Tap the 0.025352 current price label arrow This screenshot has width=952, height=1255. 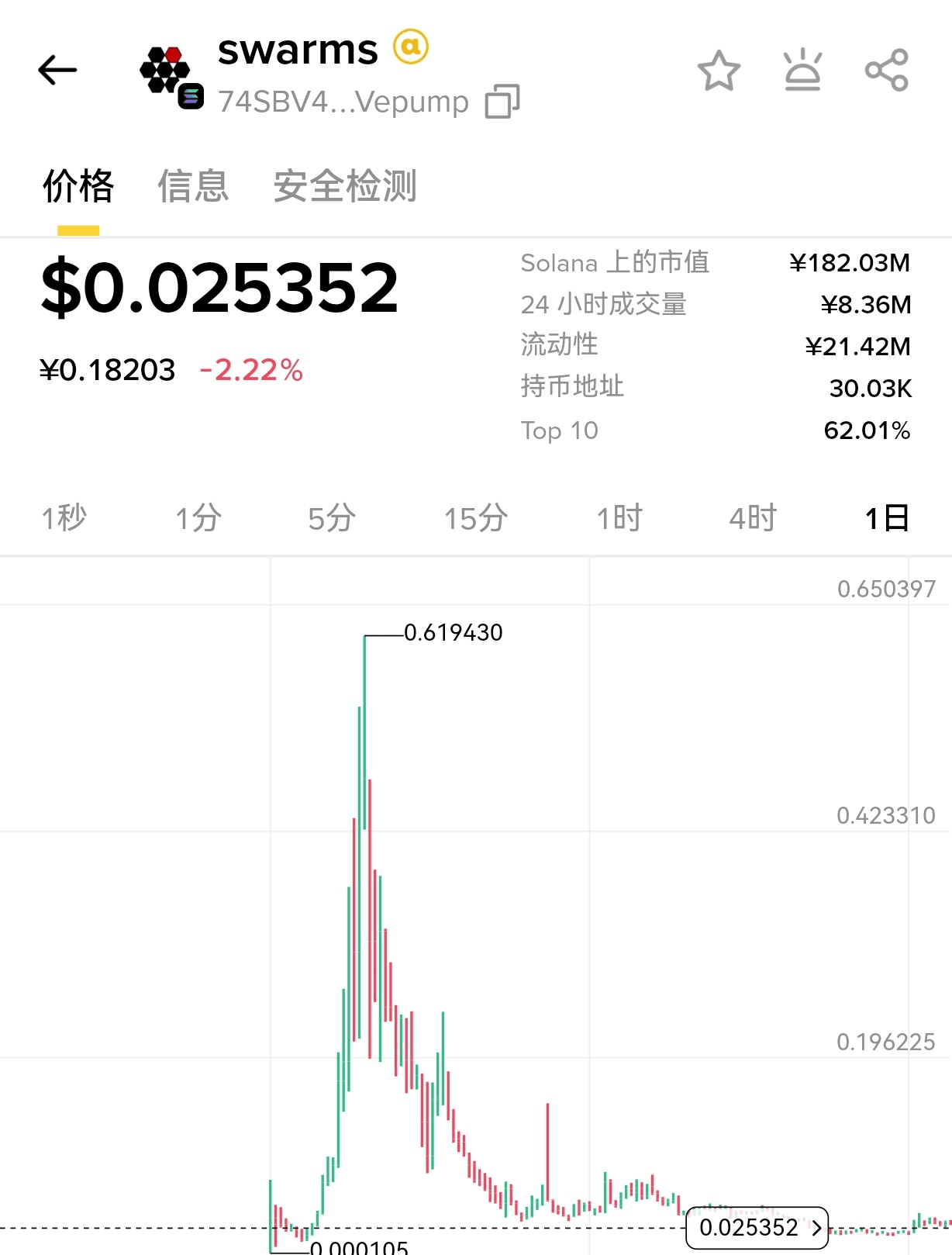(x=816, y=1228)
